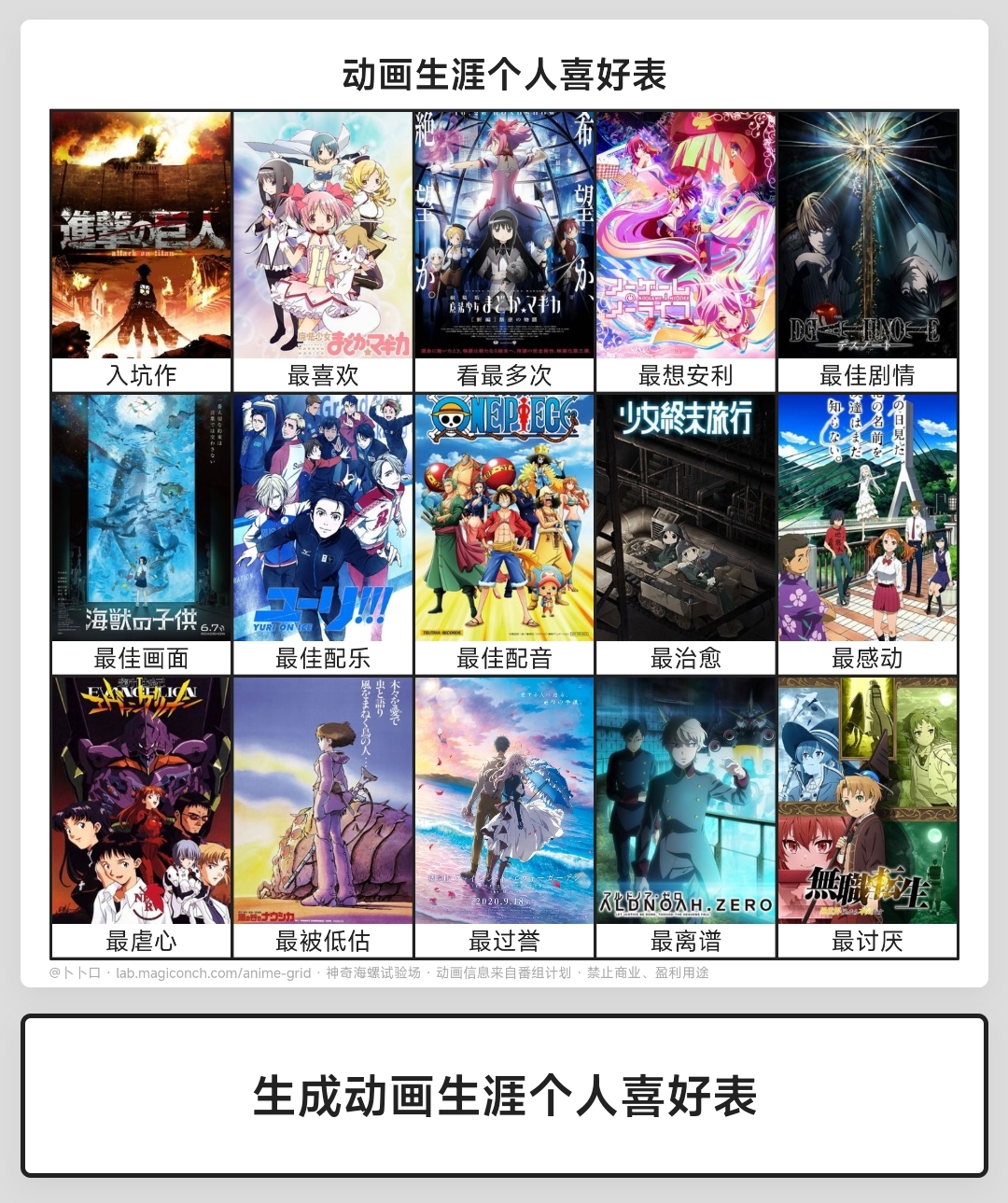Tap the 最讨厌 grid cell
Screen dimensions: 1008x1203
click(867, 816)
